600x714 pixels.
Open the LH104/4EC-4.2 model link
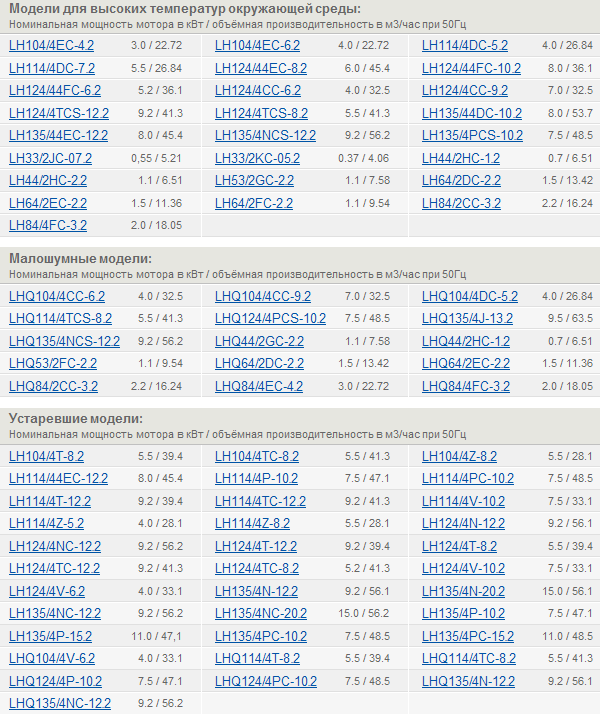click(x=51, y=46)
